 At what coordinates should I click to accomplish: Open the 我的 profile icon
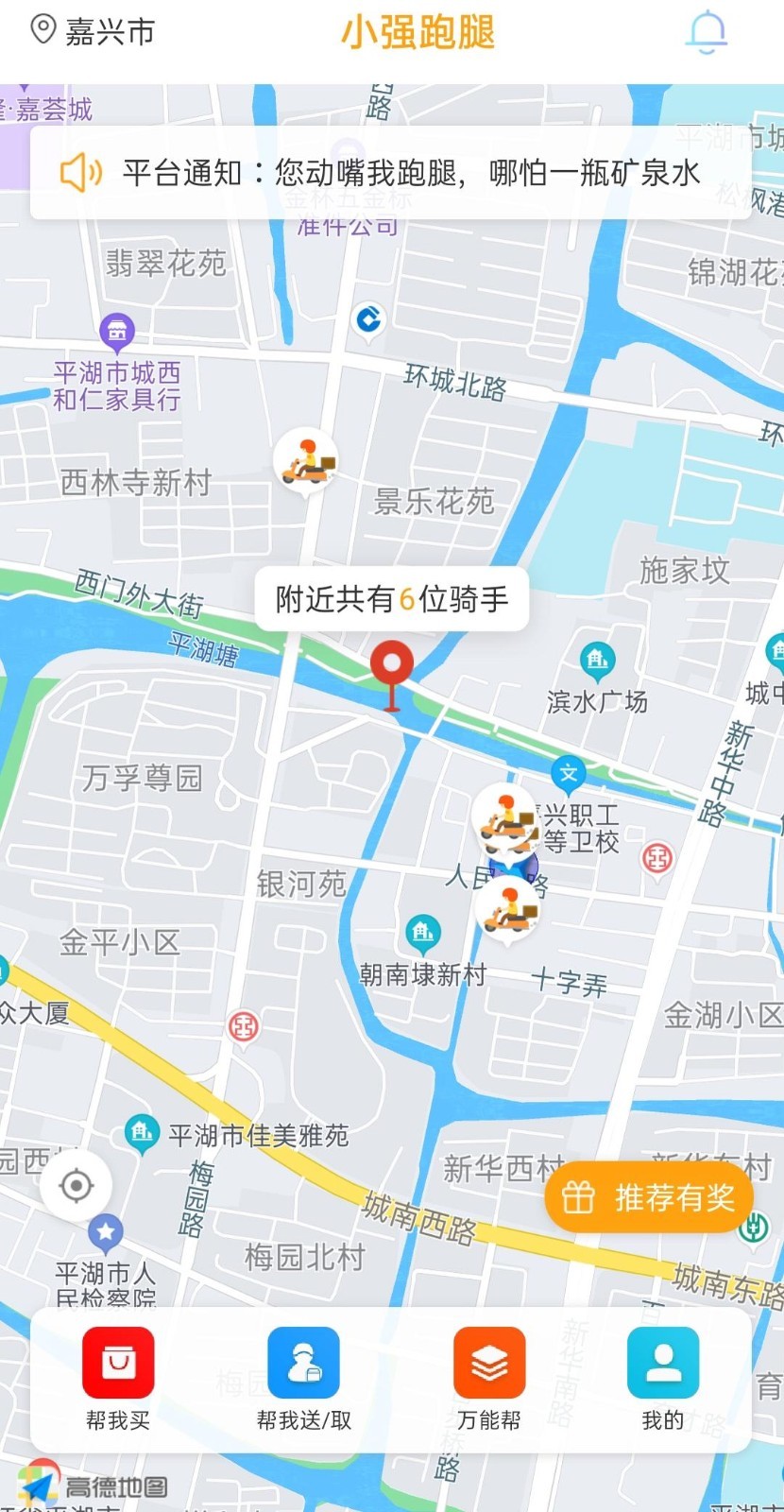663,1361
